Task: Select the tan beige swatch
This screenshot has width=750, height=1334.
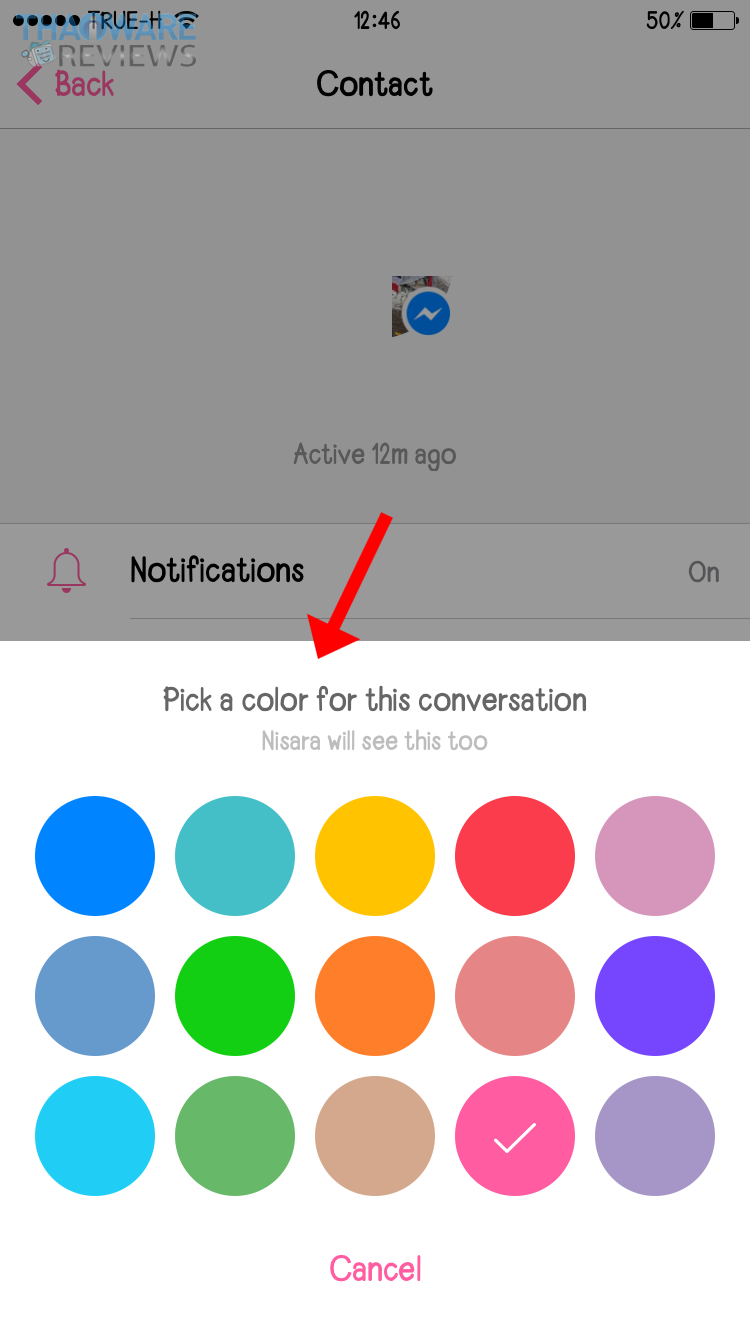Action: (x=375, y=1136)
